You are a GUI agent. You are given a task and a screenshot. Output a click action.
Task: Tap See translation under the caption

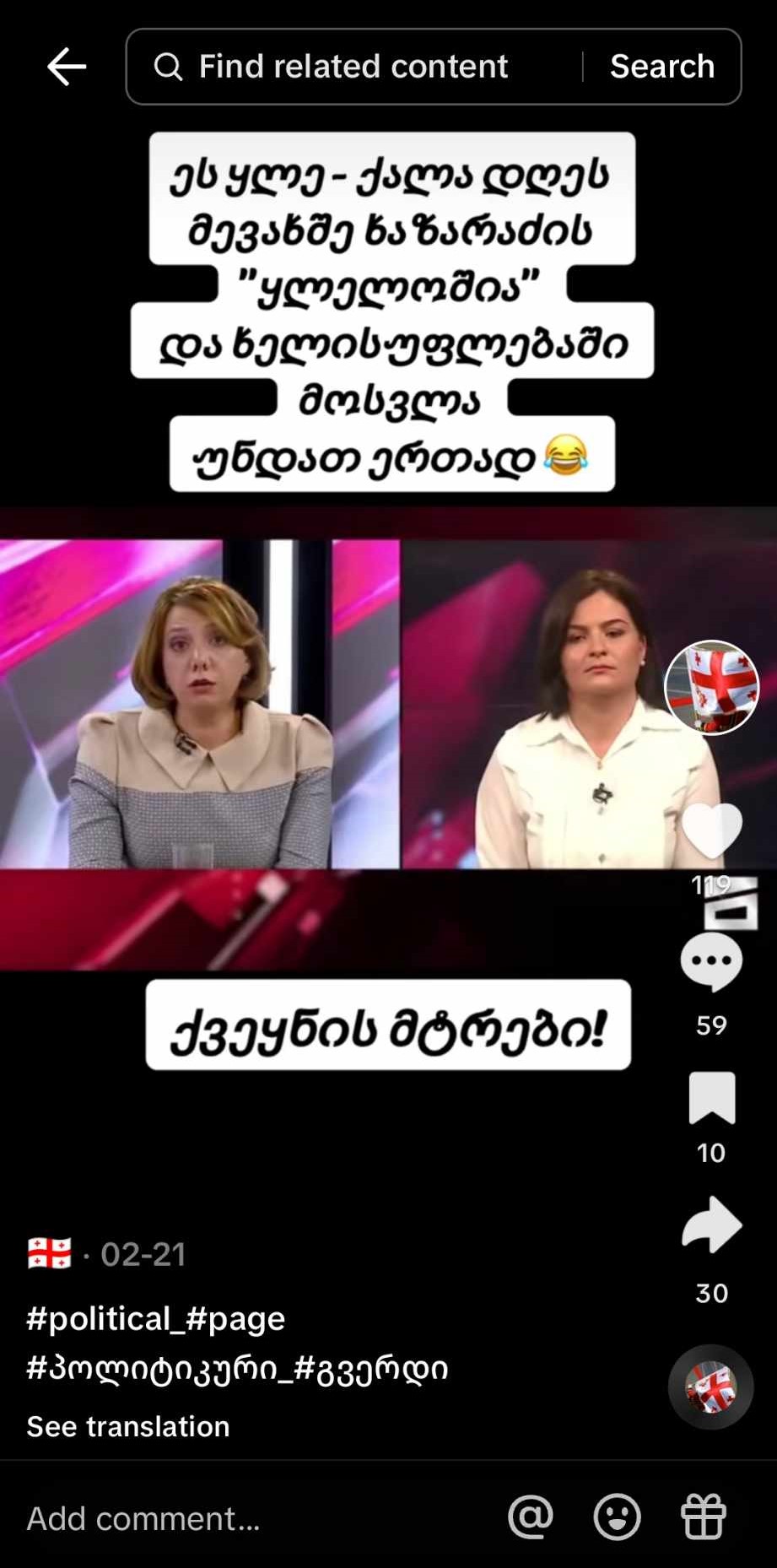click(128, 1426)
